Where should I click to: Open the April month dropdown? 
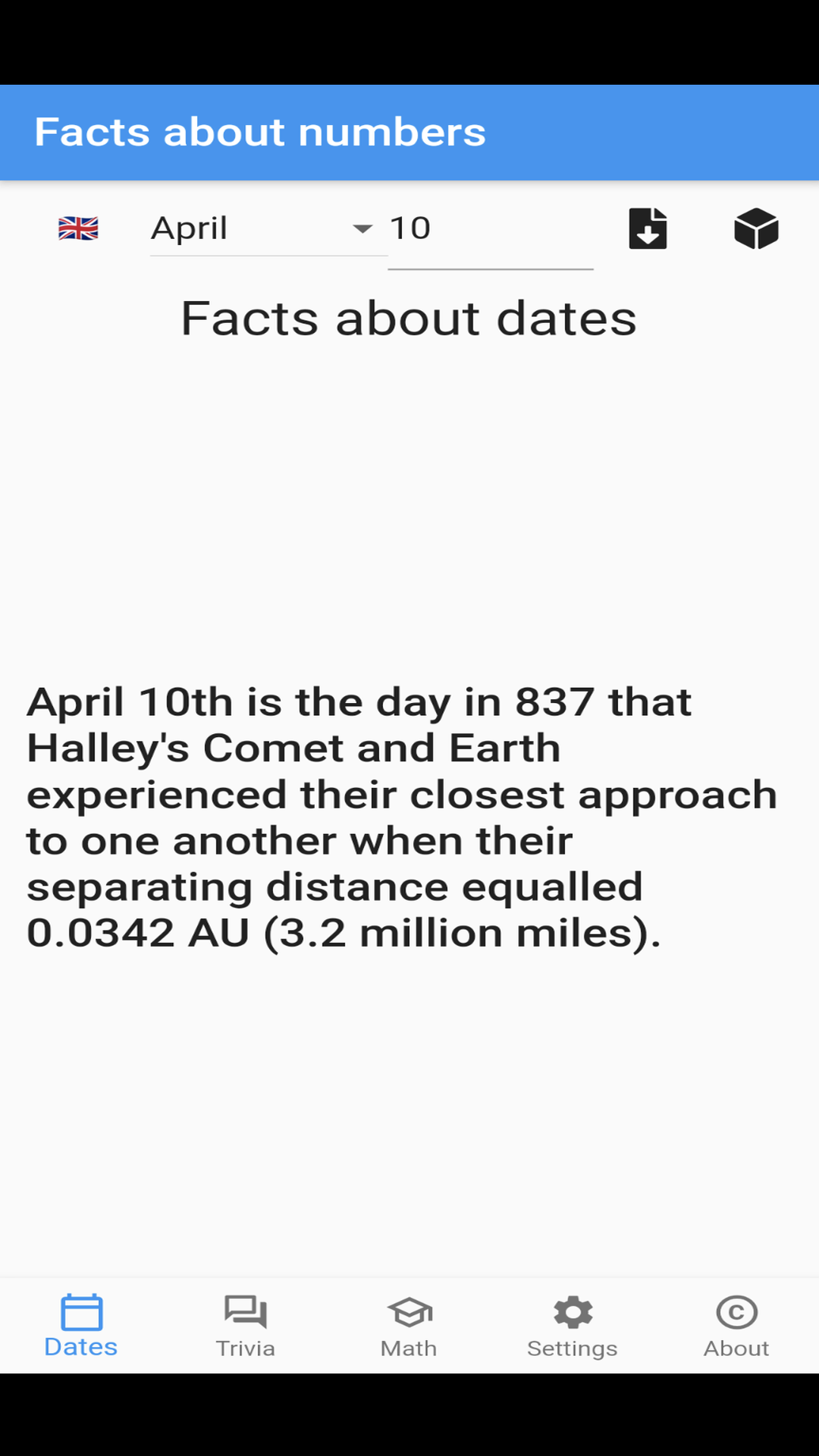coord(268,228)
